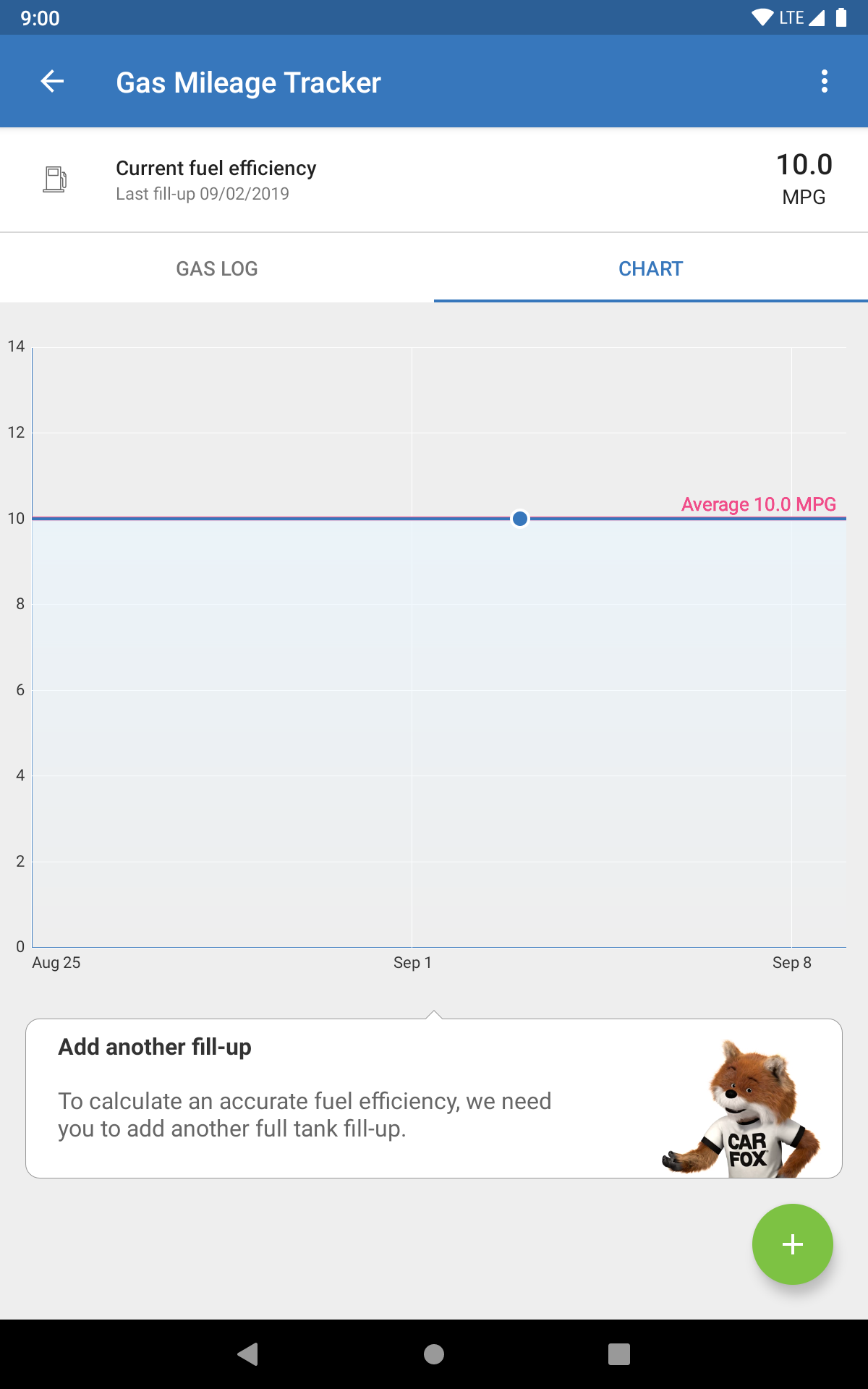Select the Chart tab
This screenshot has height=1389, width=868.
[650, 268]
